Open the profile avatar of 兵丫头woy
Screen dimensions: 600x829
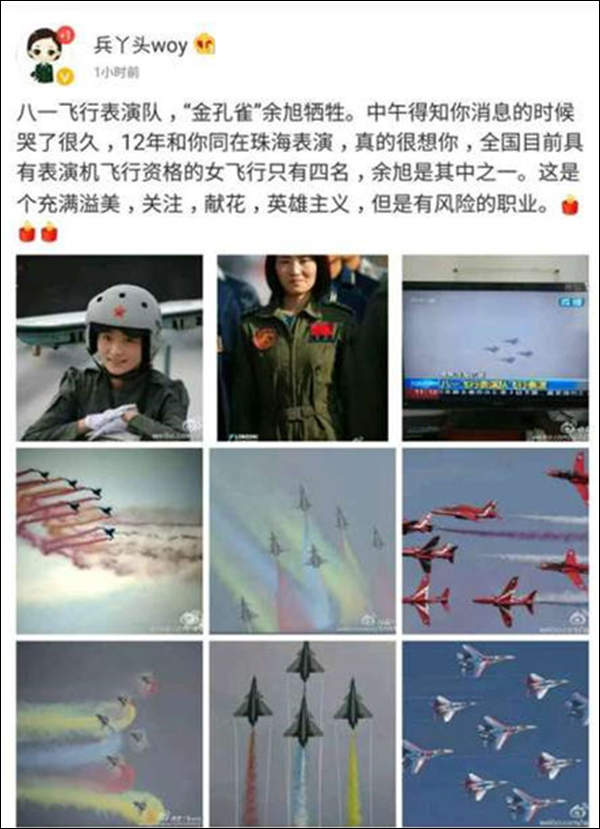click(x=45, y=55)
